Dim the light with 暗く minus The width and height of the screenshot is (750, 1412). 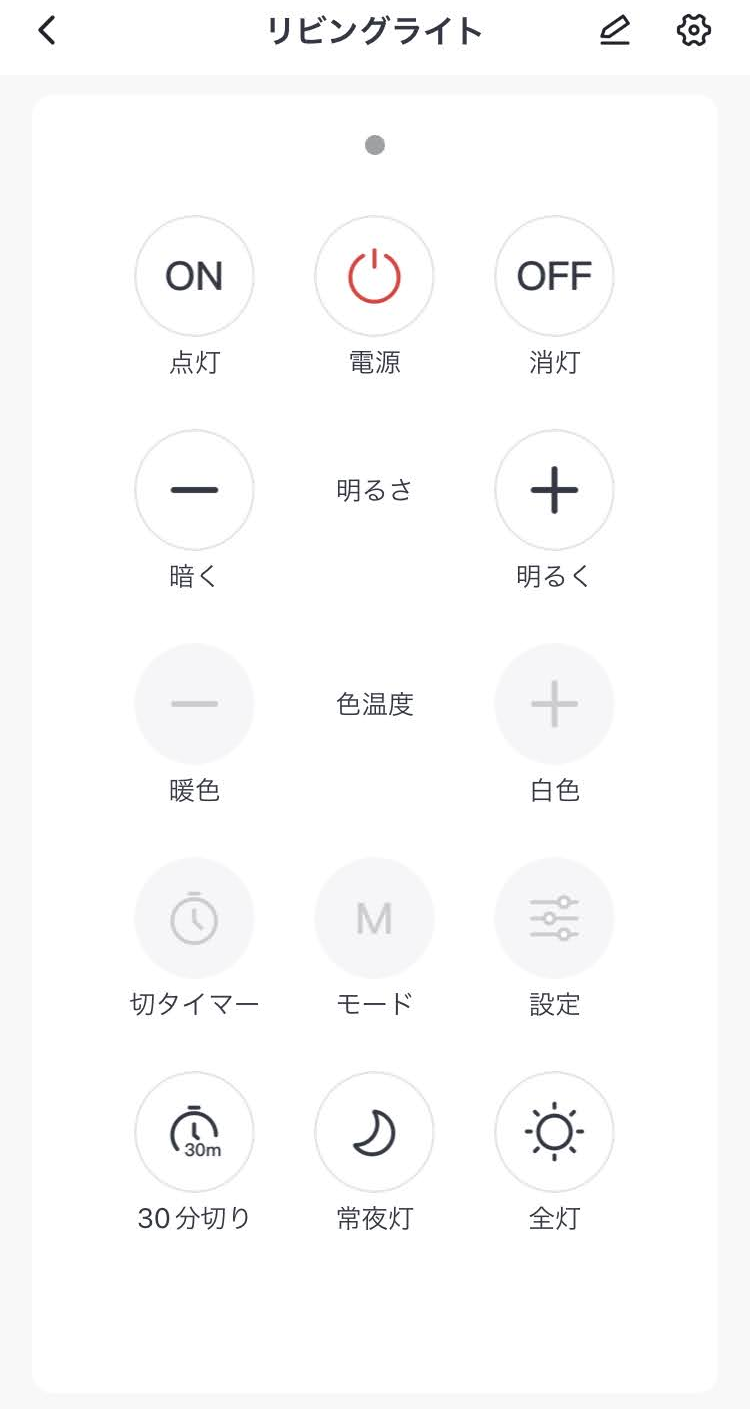pyautogui.click(x=194, y=490)
